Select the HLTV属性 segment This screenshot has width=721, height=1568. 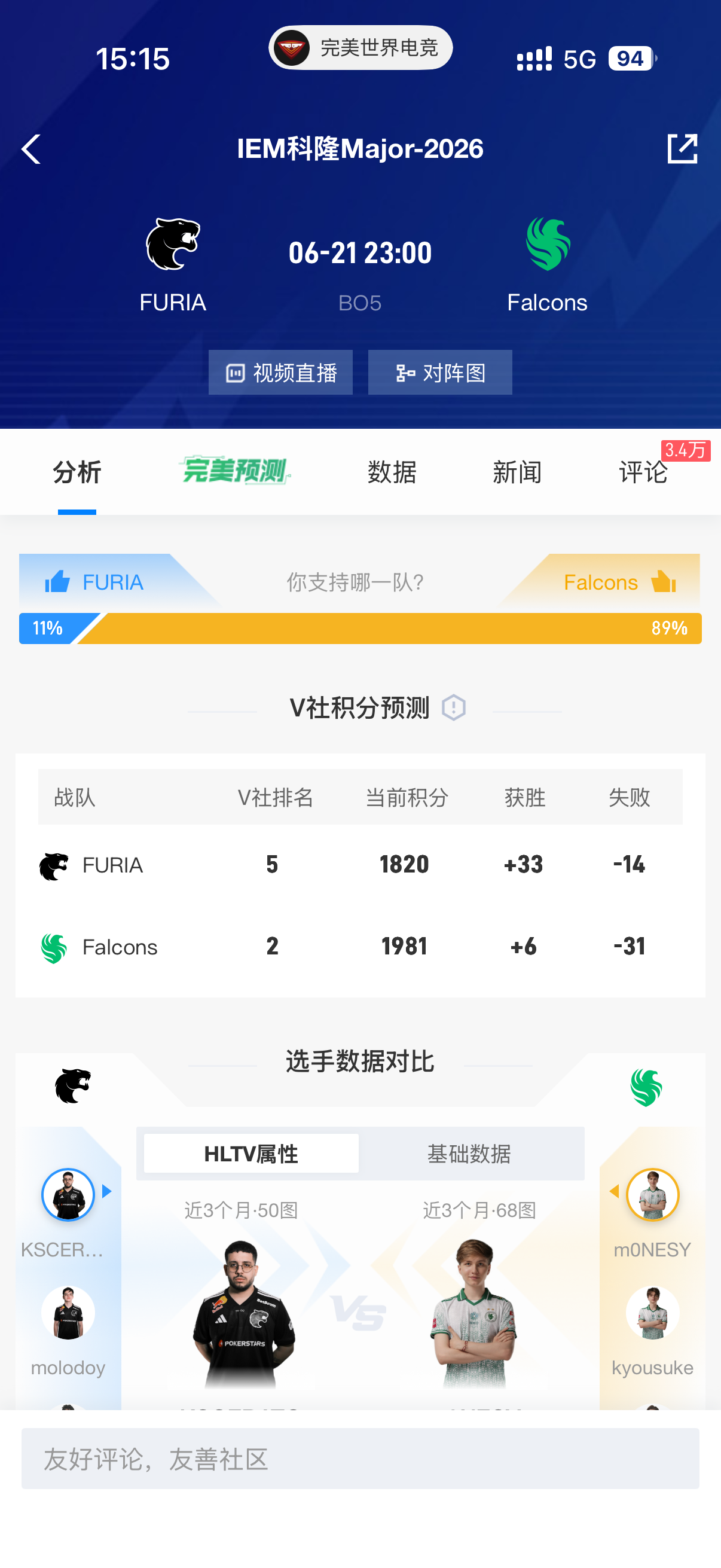click(251, 1154)
